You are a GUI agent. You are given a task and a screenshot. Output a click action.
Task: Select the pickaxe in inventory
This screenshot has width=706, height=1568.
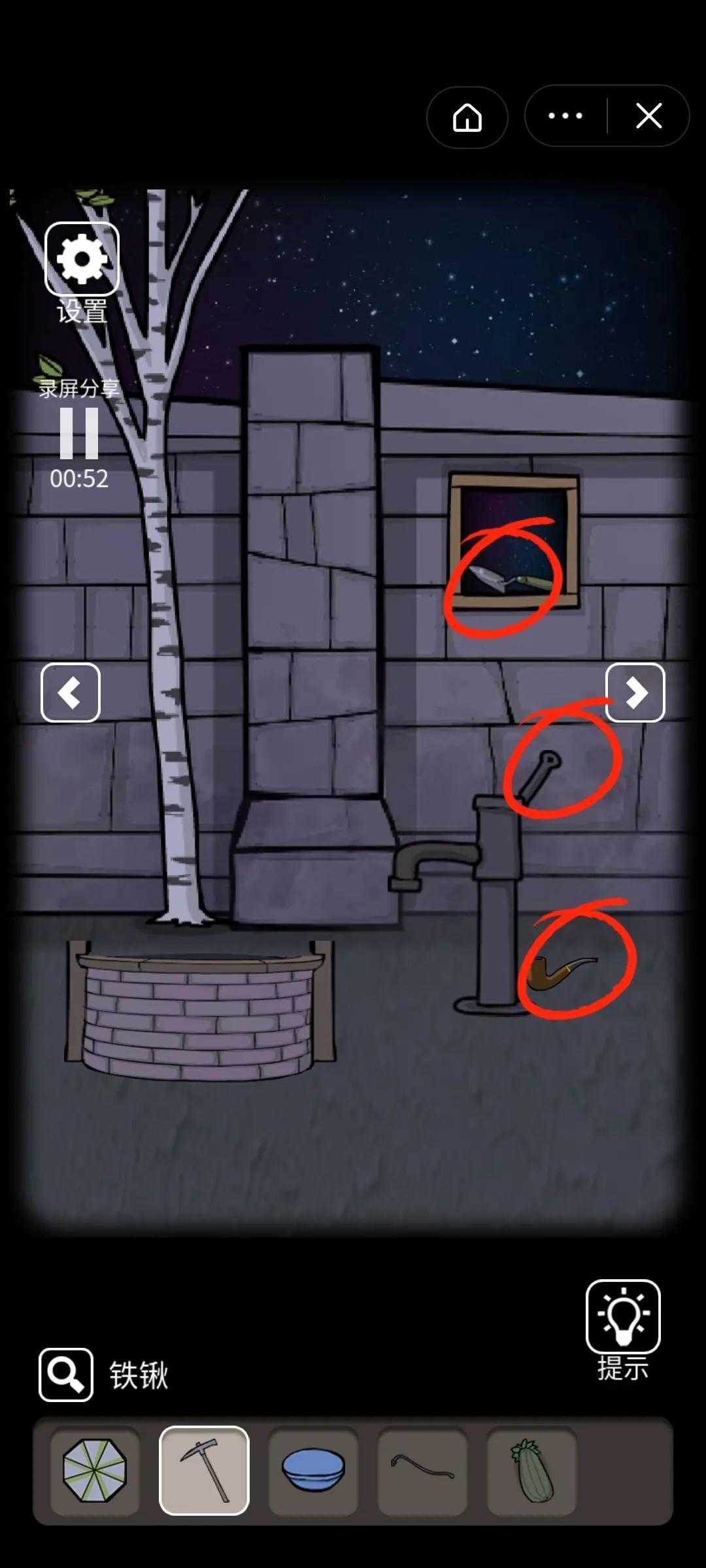[x=204, y=1470]
